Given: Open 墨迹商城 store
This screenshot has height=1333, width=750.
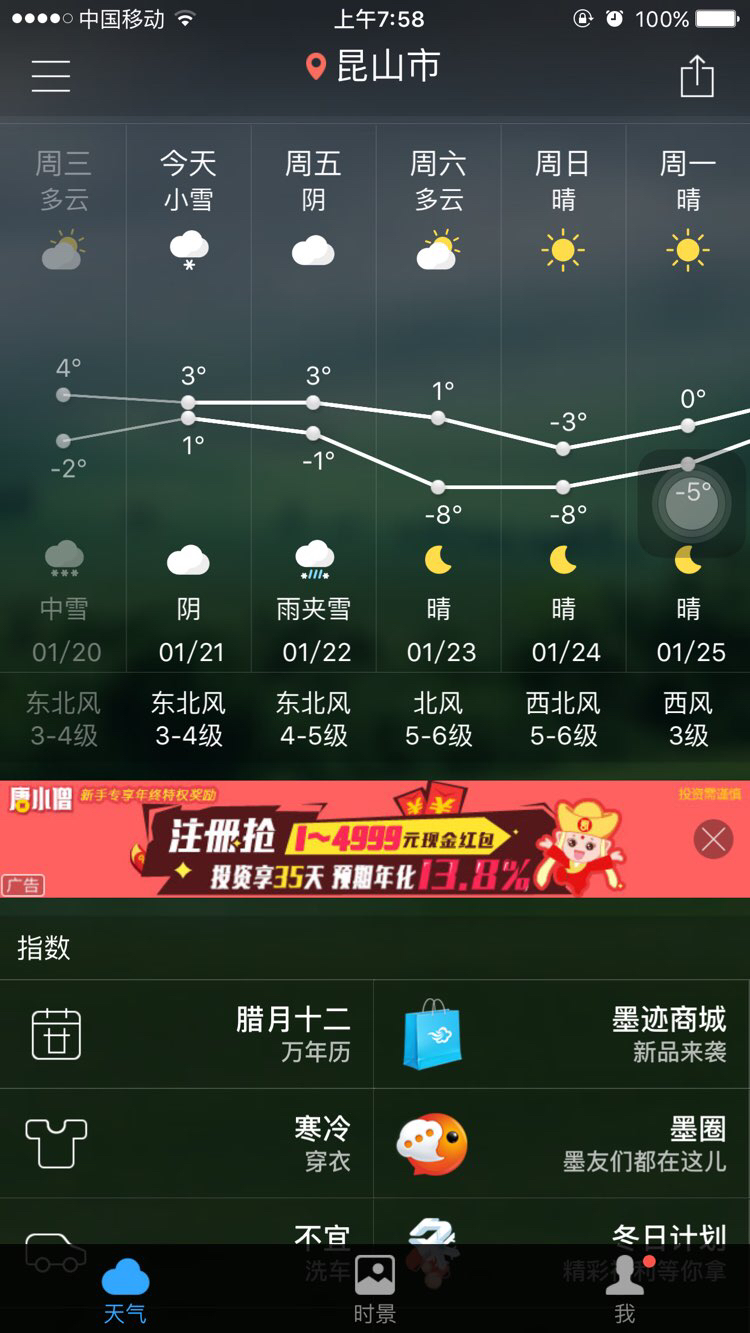Looking at the screenshot, I should coord(562,1034).
